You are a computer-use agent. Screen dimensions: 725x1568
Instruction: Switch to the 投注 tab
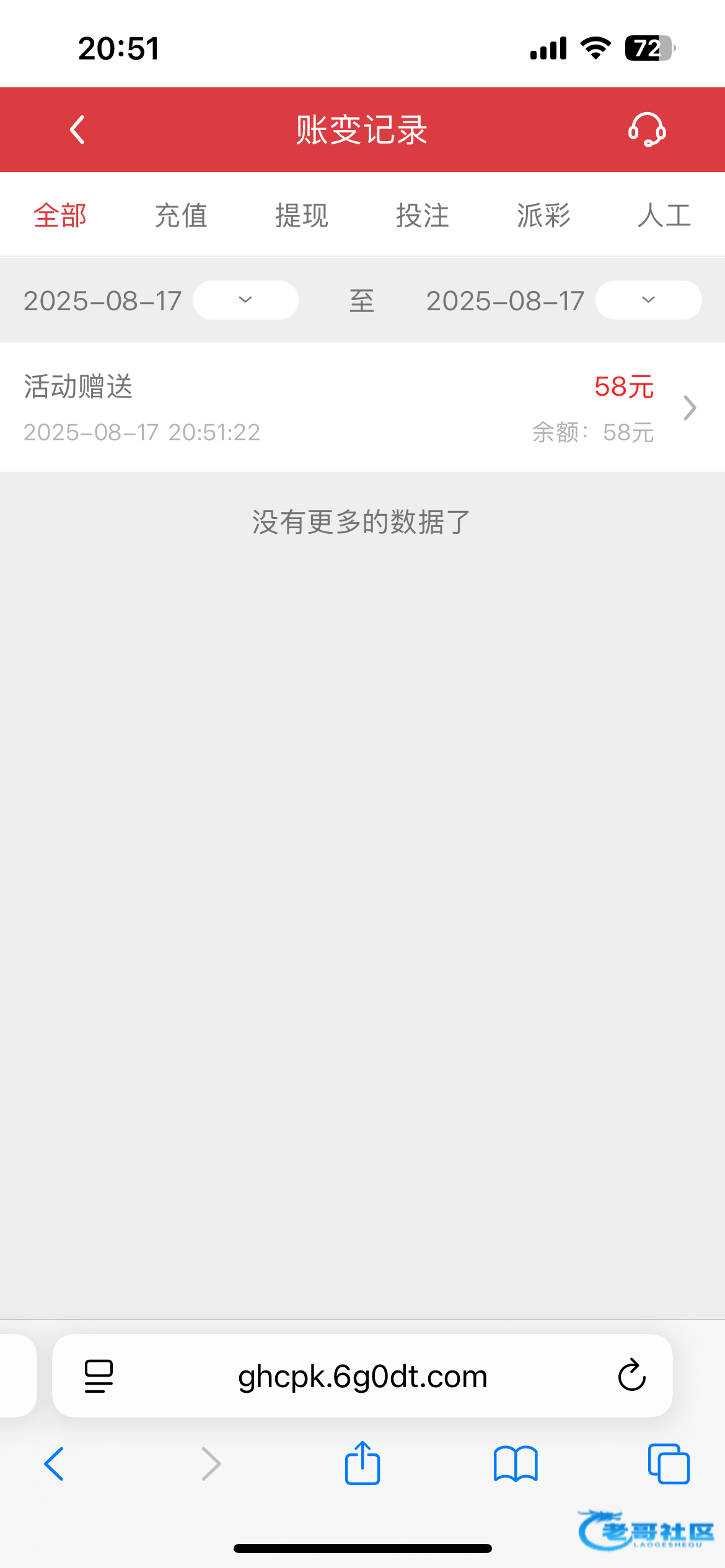[423, 216]
